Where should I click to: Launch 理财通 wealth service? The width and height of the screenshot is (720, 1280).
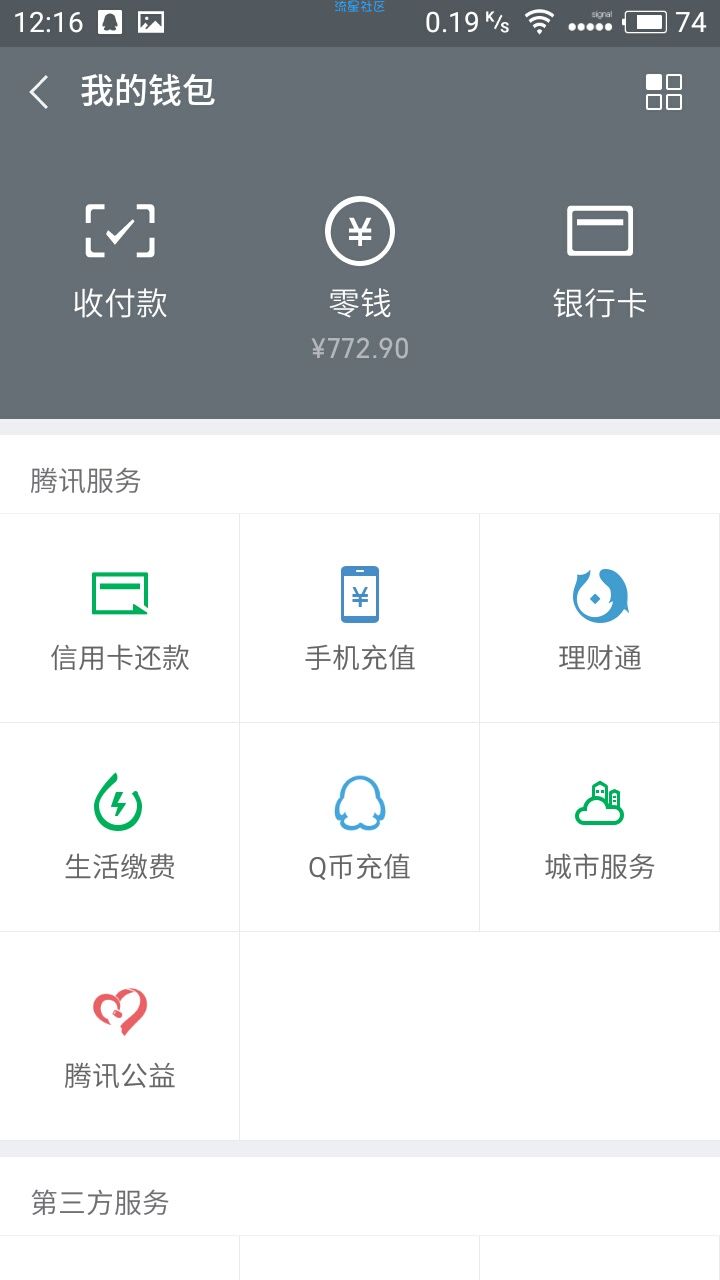[600, 618]
